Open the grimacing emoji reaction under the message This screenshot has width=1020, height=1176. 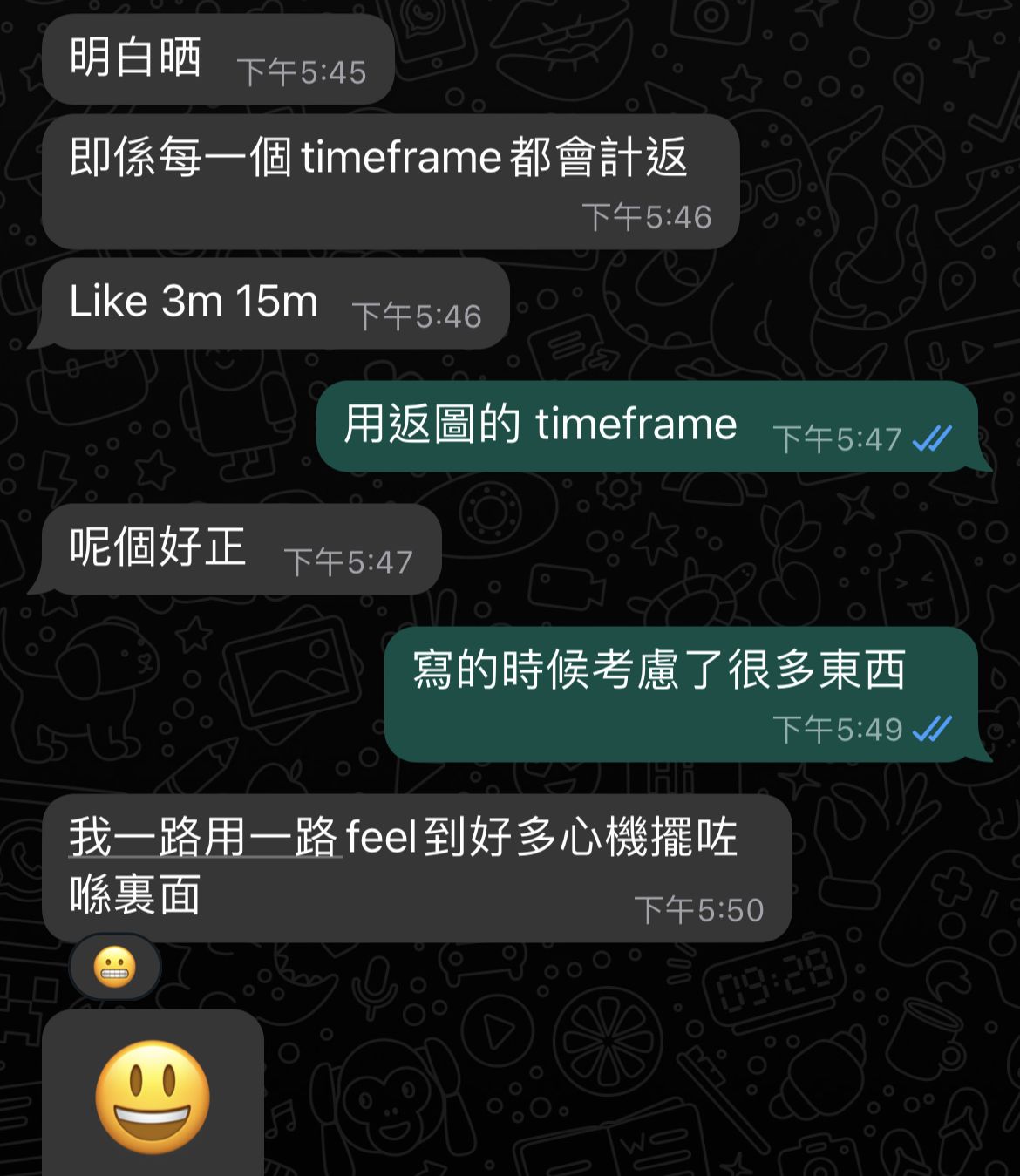coord(115,967)
